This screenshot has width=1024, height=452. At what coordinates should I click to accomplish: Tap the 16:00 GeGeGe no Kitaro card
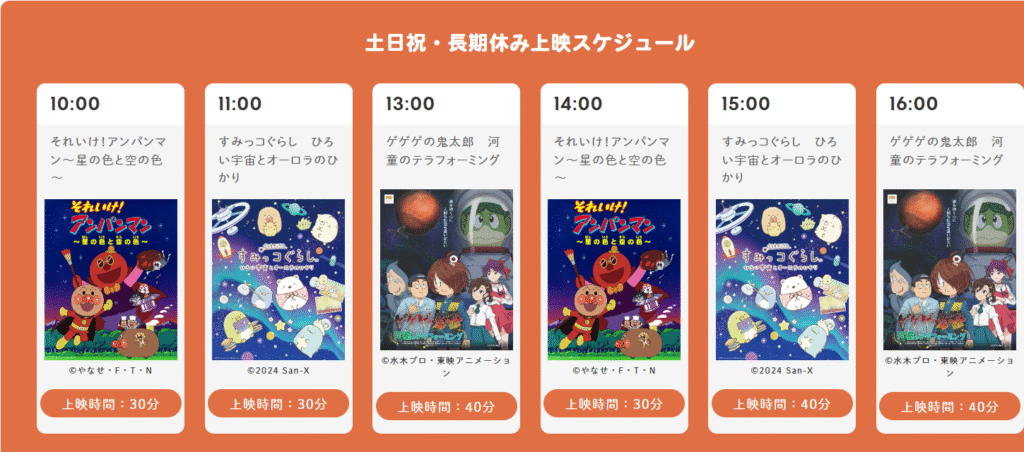pyautogui.click(x=949, y=270)
